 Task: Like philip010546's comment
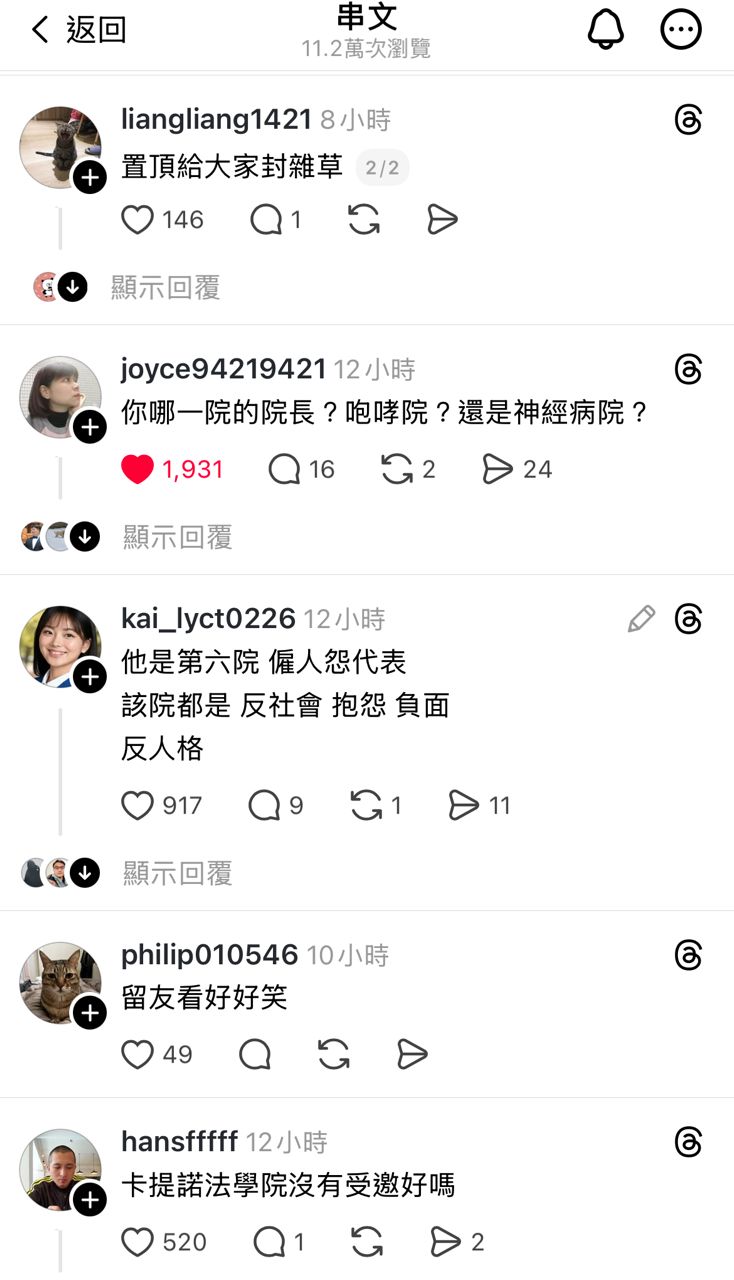(x=138, y=1054)
